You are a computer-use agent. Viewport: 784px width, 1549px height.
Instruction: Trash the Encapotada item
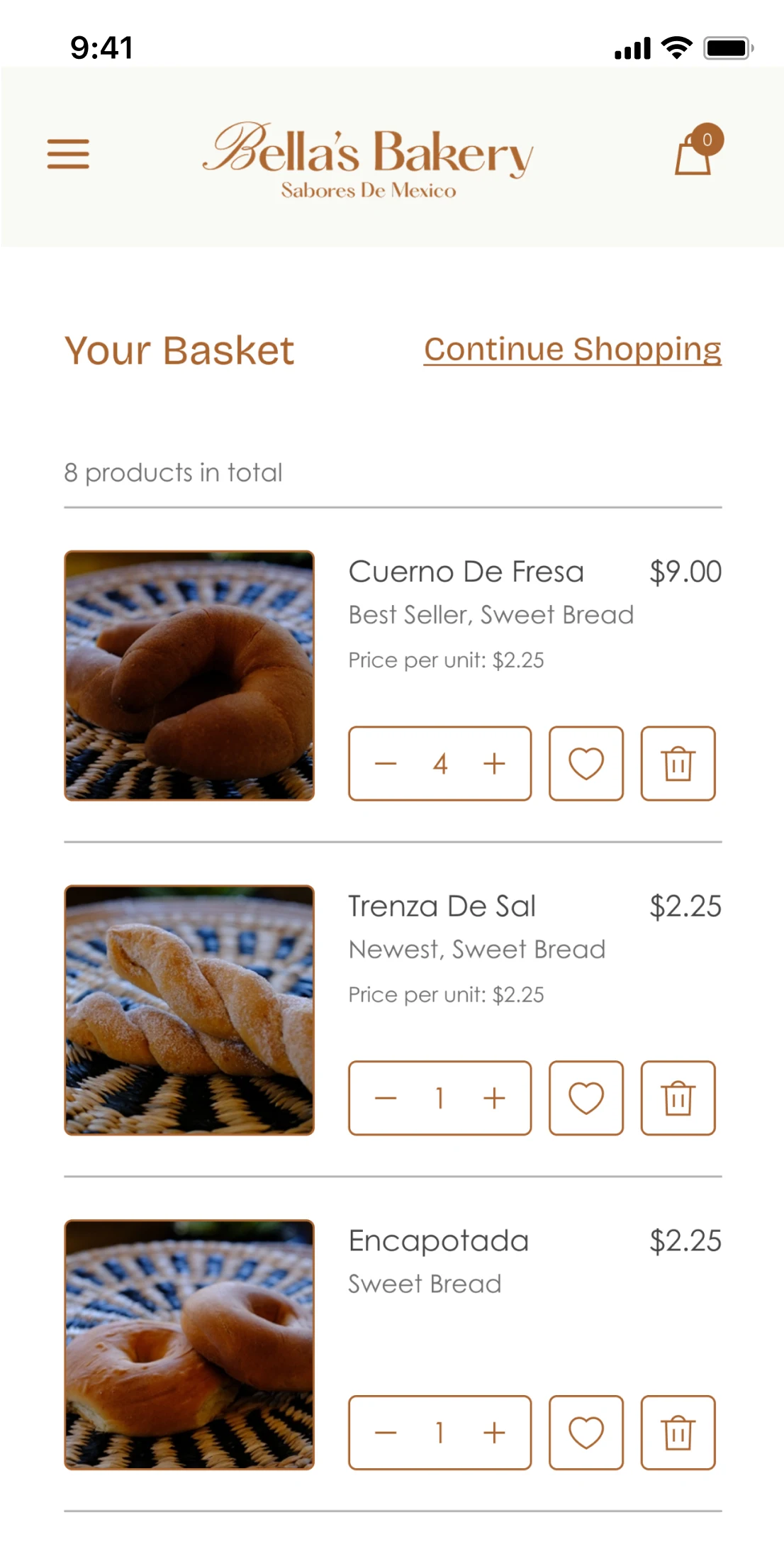678,1433
